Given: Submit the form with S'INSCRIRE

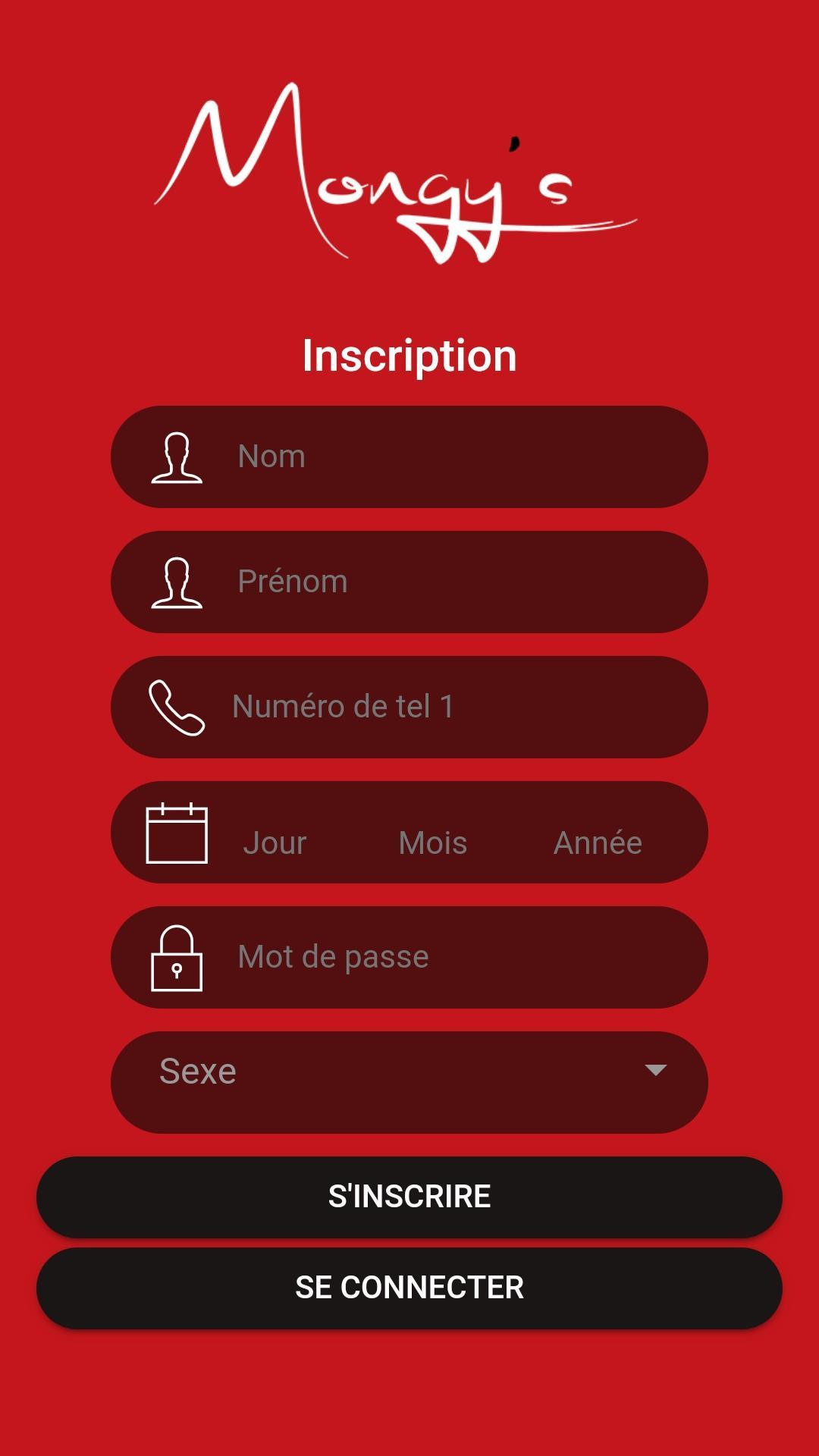Looking at the screenshot, I should tap(409, 1197).
